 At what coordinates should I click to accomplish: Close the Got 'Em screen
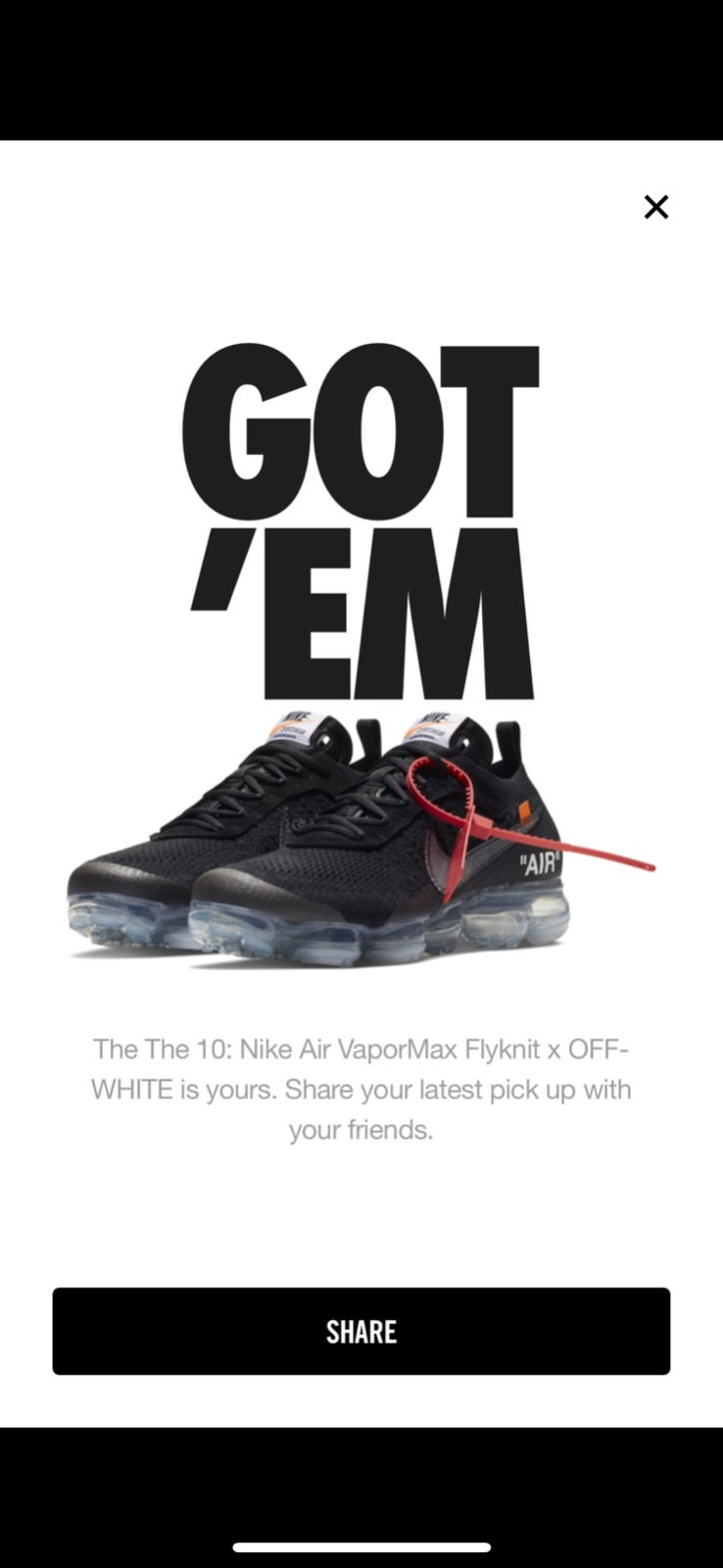pyautogui.click(x=655, y=207)
